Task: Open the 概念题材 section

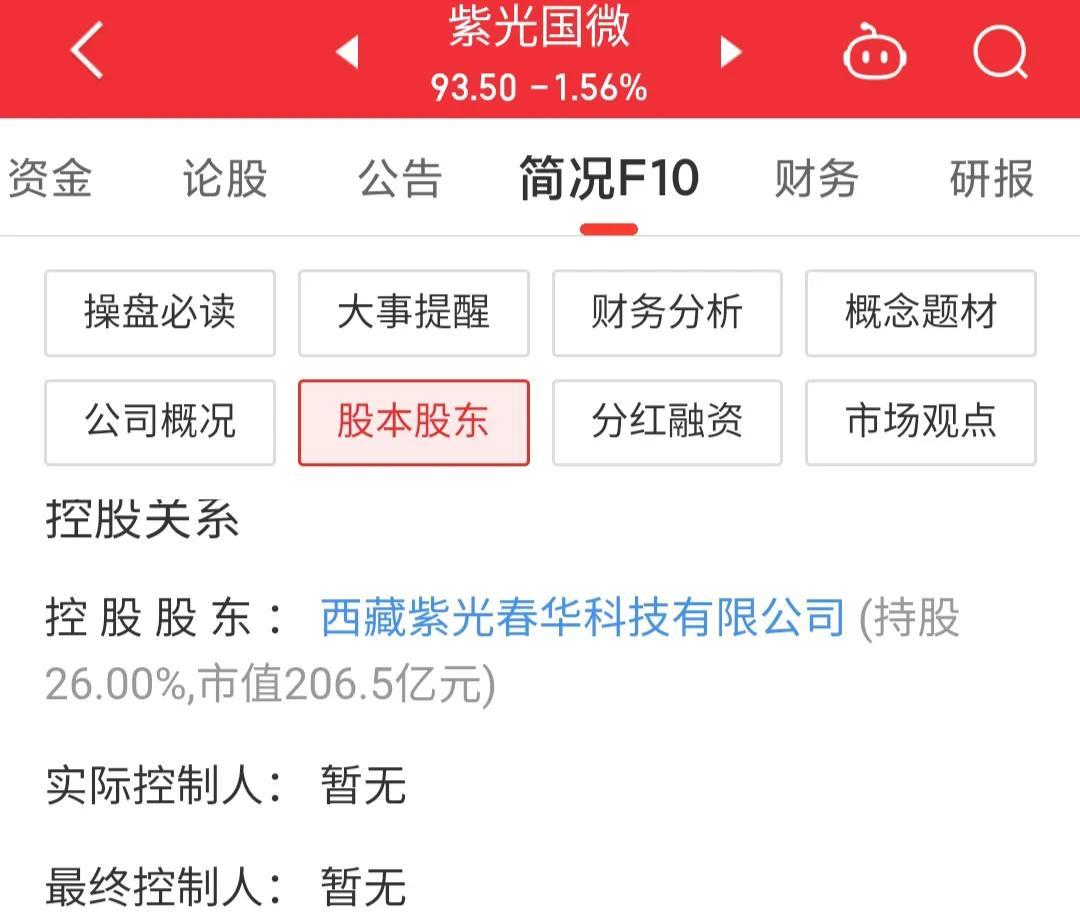Action: (x=920, y=313)
